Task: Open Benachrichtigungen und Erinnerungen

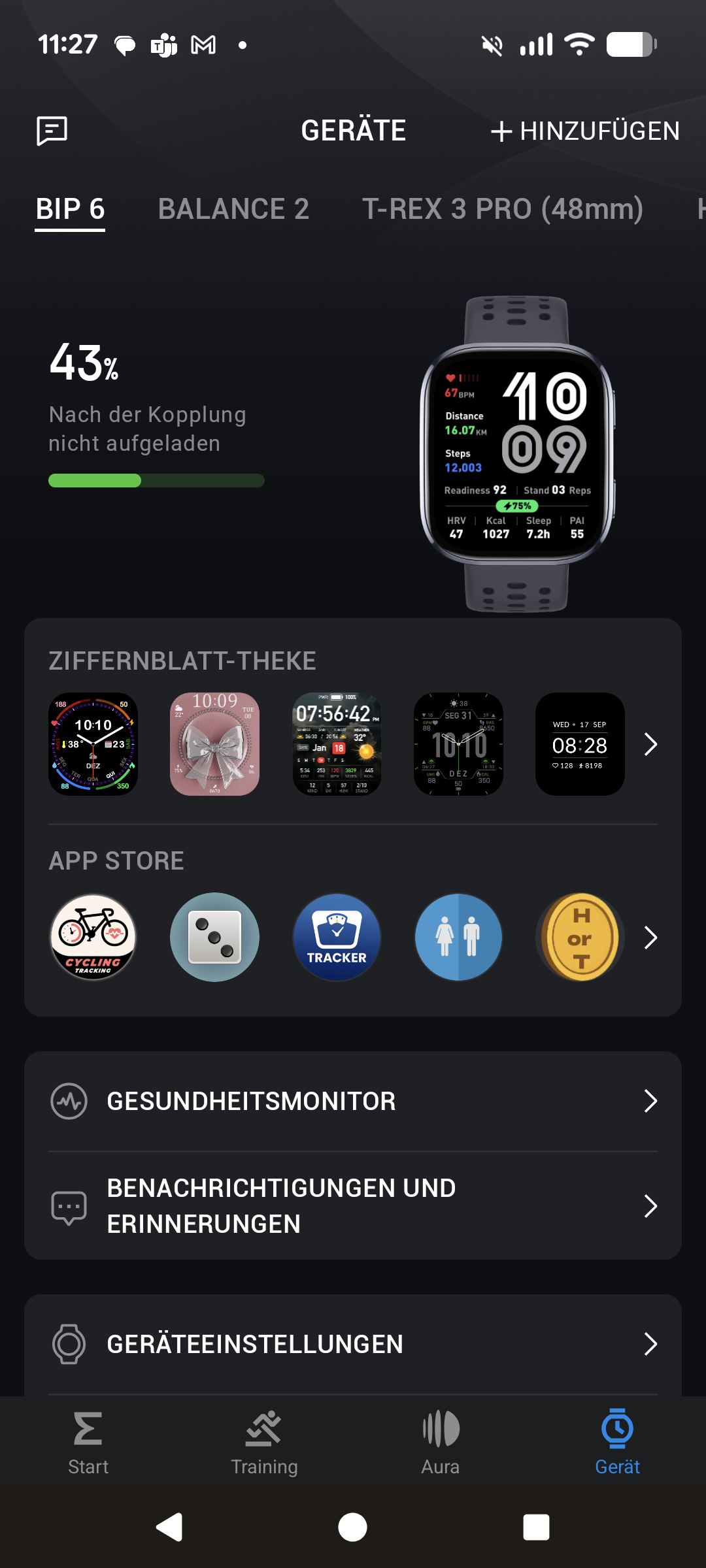Action: pos(353,1206)
